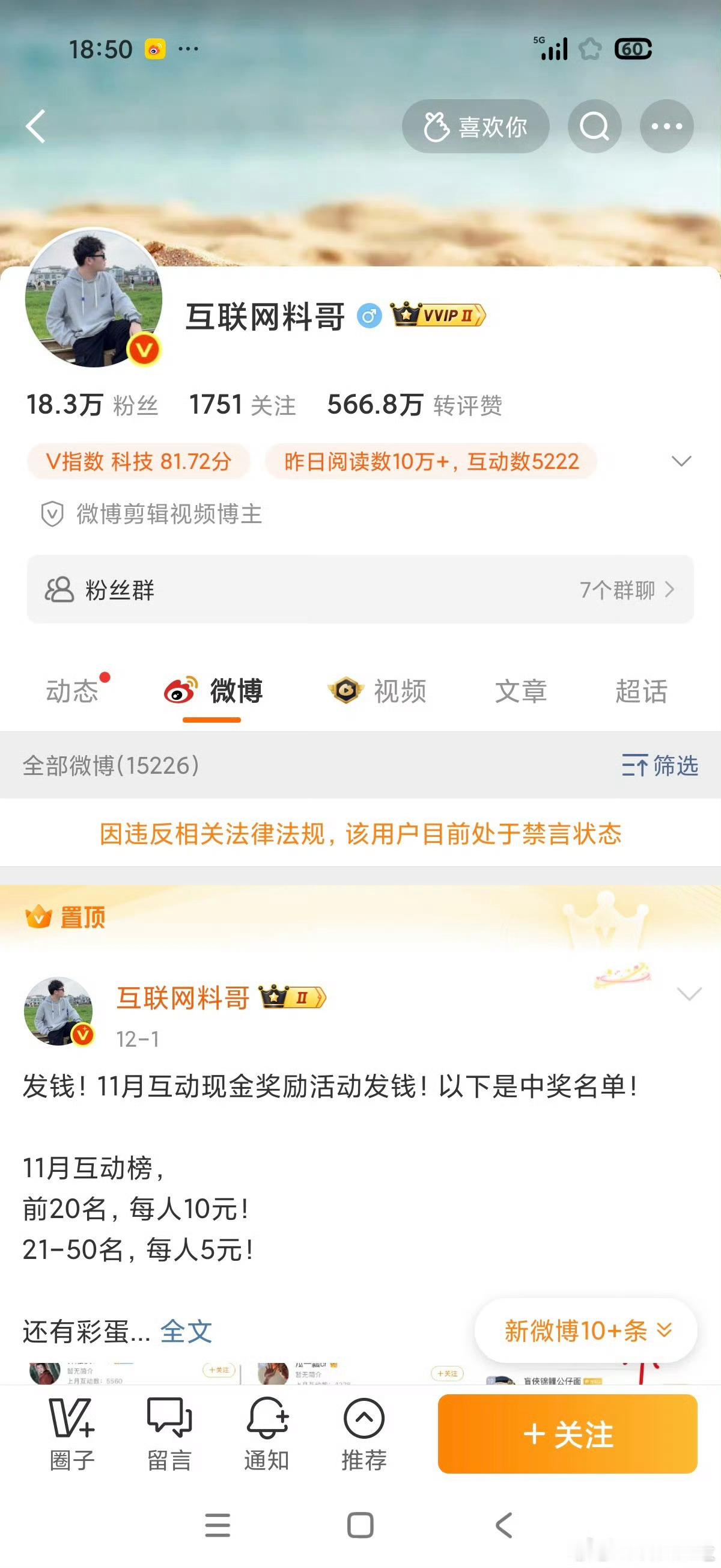The width and height of the screenshot is (721, 1568).
Task: Open the more options menu at top right
Action: click(667, 126)
